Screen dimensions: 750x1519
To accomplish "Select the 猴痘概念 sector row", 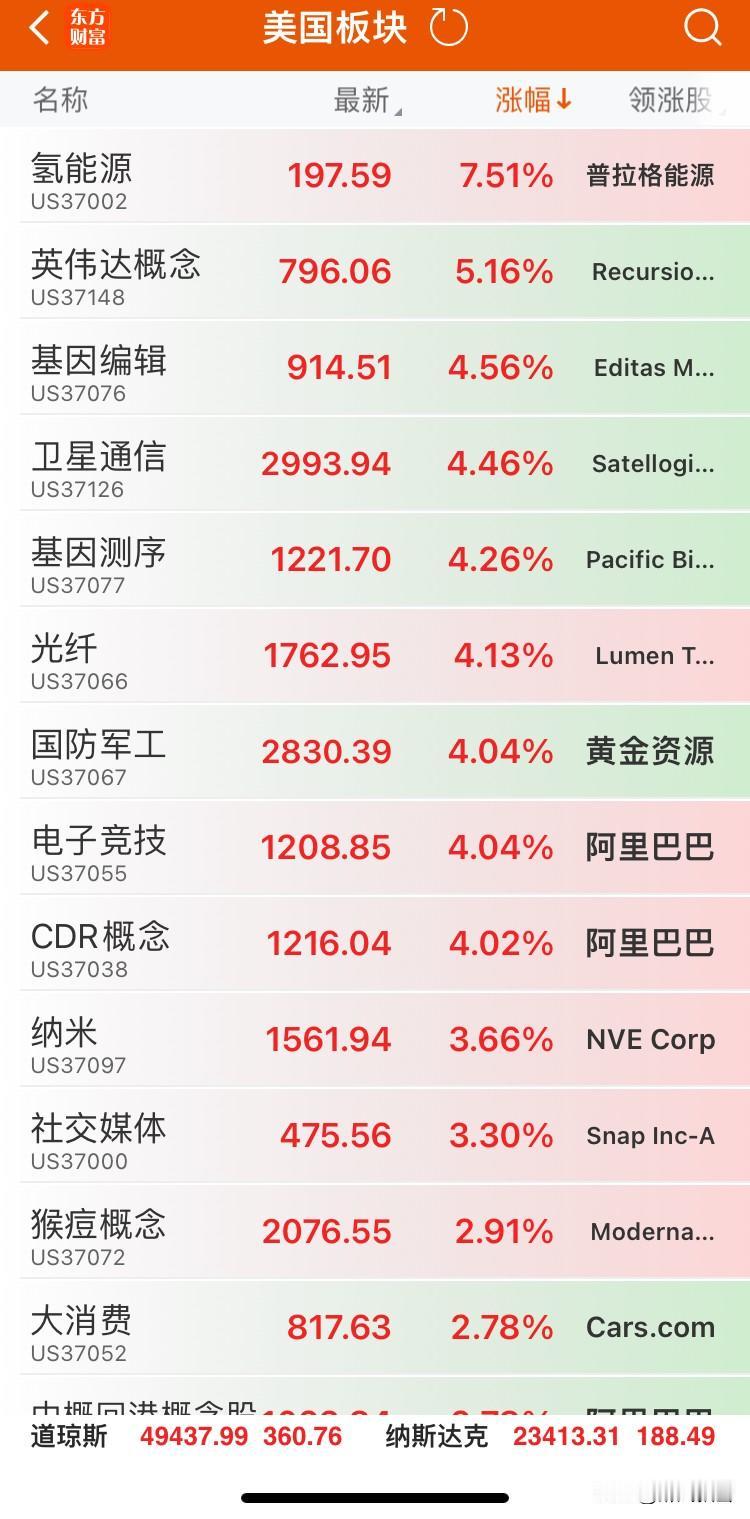I will [99, 1232].
